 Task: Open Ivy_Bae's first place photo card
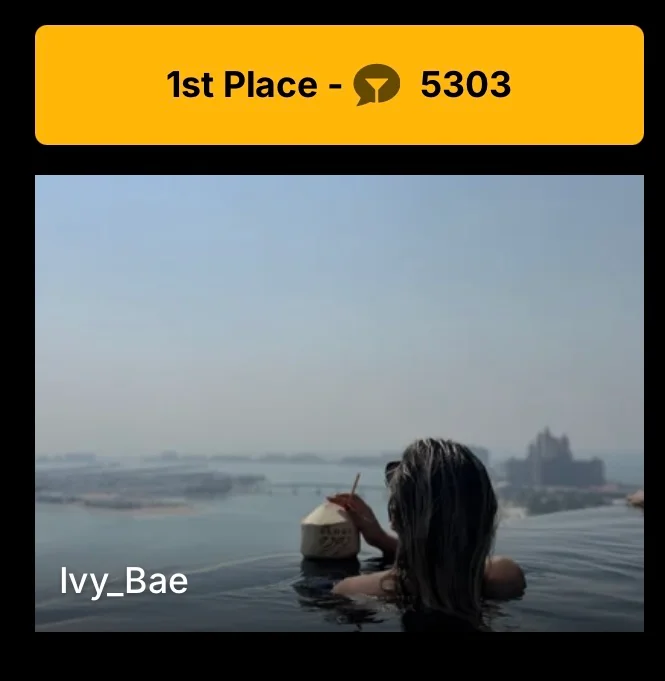(x=339, y=403)
